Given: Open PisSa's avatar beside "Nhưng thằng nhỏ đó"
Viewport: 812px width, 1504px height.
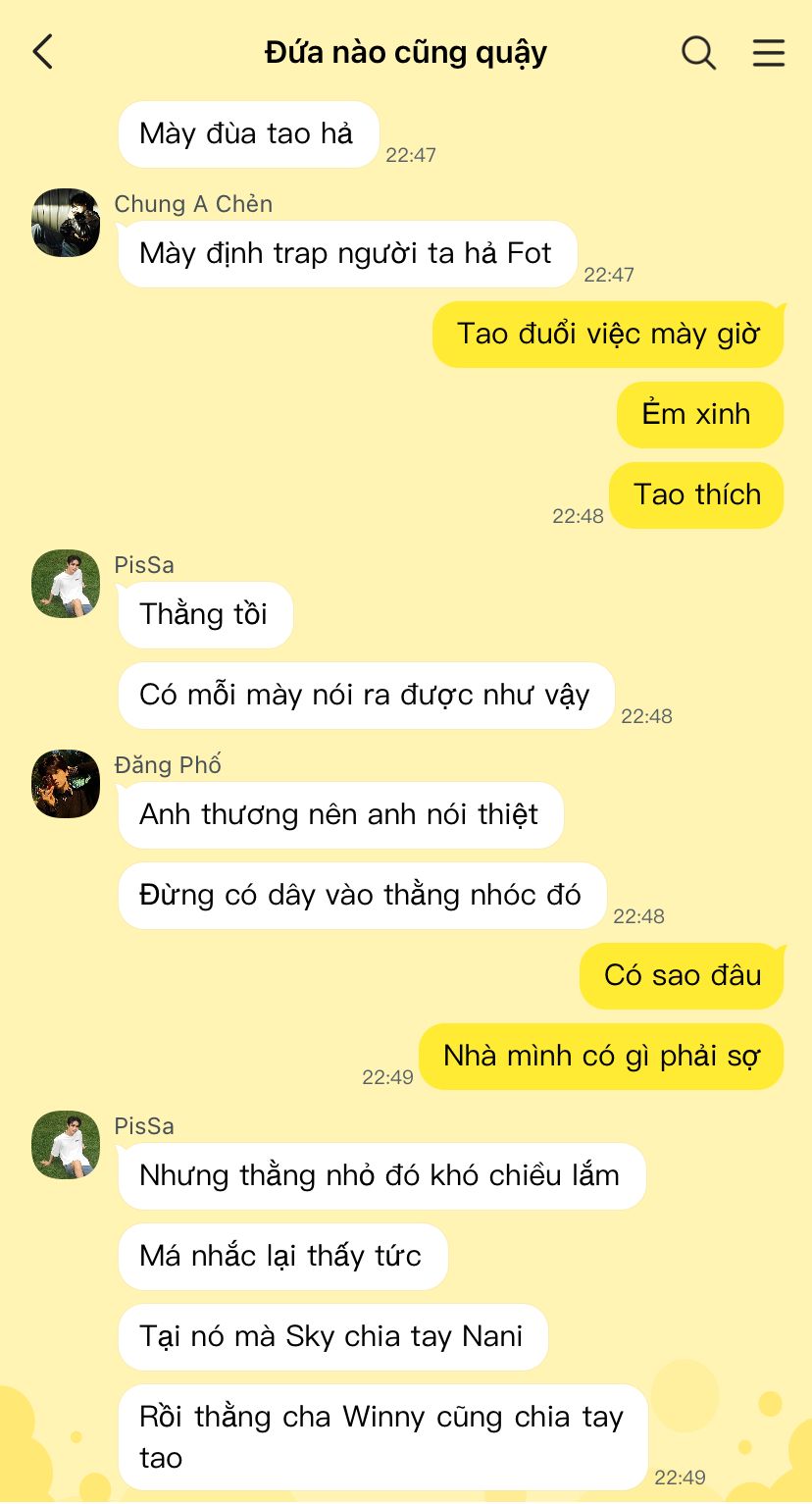Looking at the screenshot, I should (x=66, y=1145).
